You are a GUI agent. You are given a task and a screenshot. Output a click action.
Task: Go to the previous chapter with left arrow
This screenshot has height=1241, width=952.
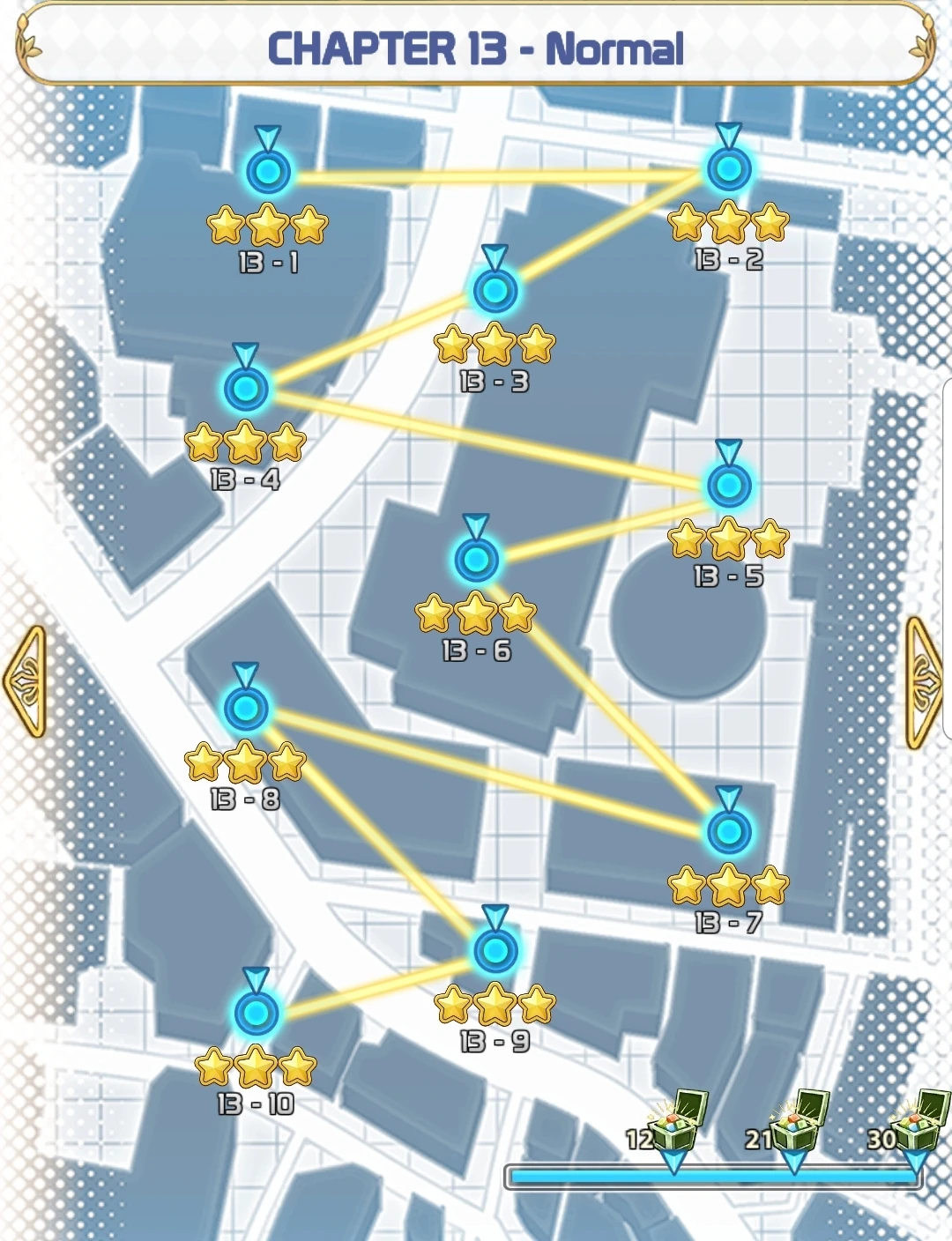pos(25,680)
